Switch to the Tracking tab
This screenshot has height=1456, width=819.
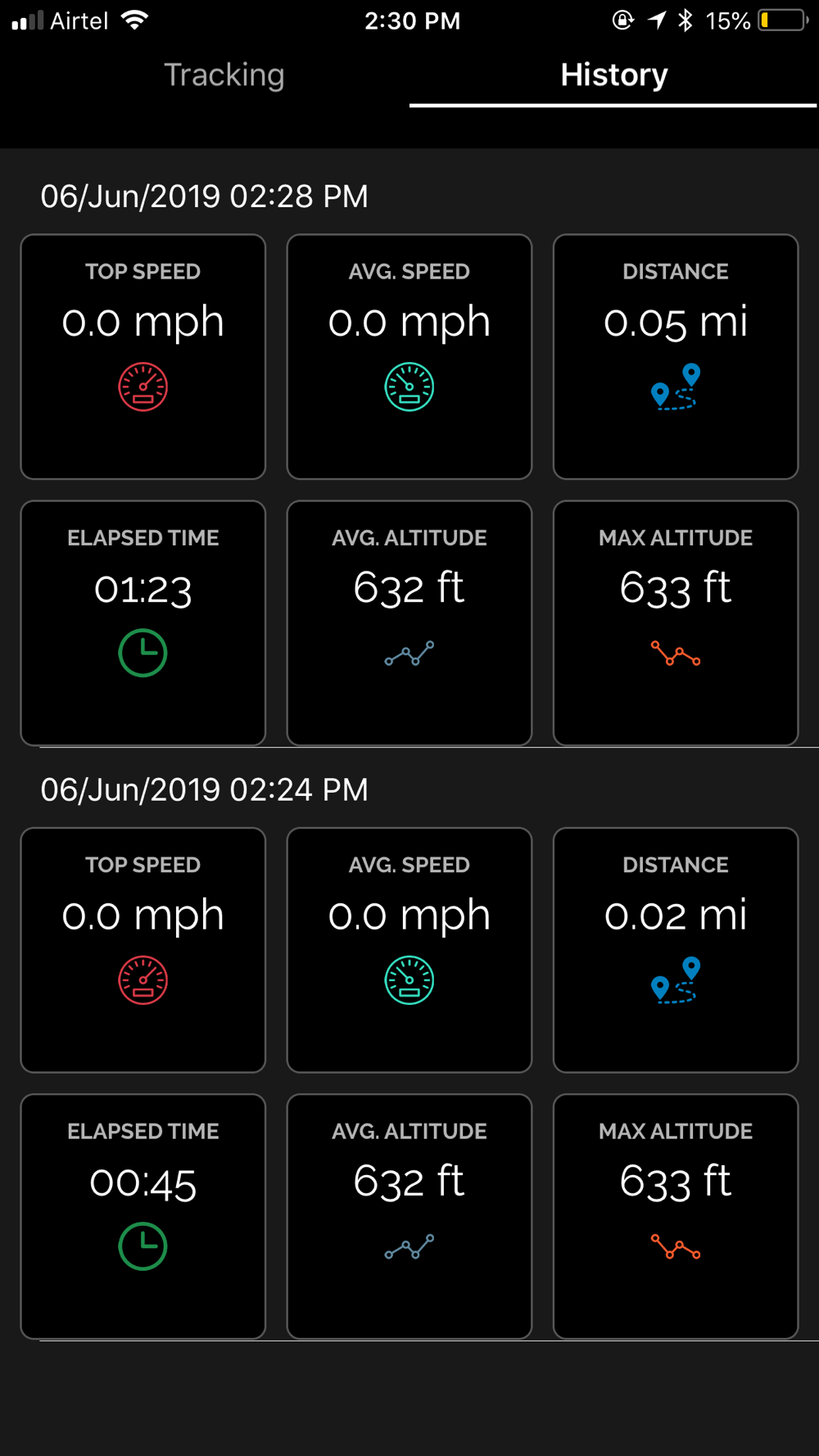pyautogui.click(x=224, y=75)
